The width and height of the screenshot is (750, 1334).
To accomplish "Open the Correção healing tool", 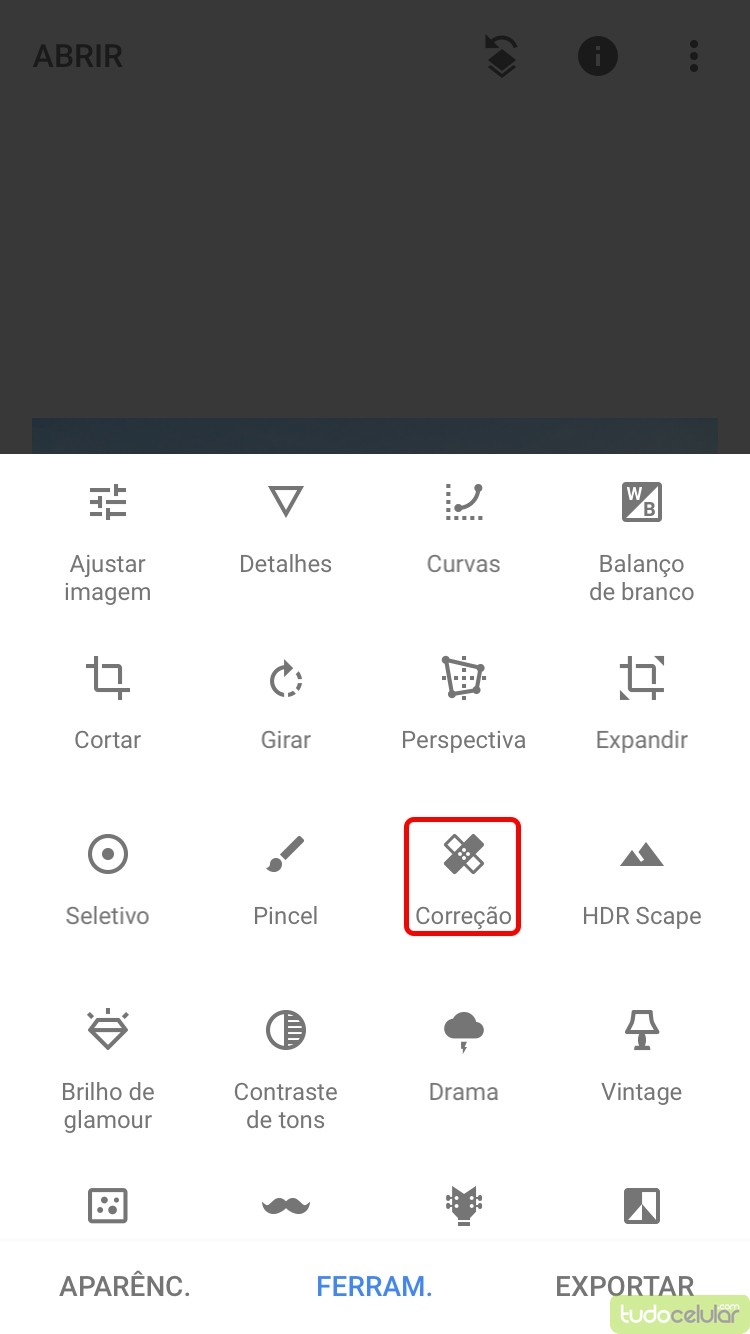I will (463, 878).
